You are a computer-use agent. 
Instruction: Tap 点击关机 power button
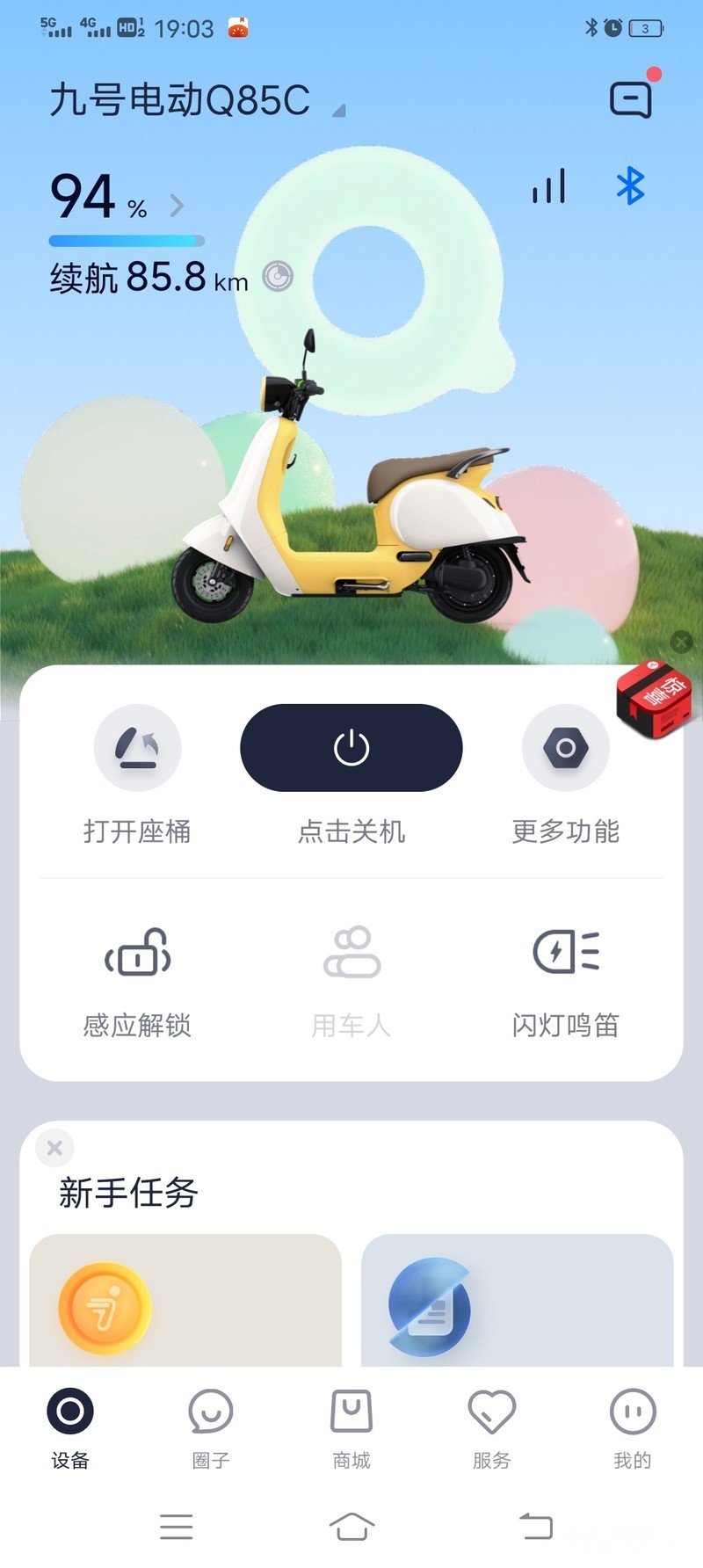click(x=351, y=748)
